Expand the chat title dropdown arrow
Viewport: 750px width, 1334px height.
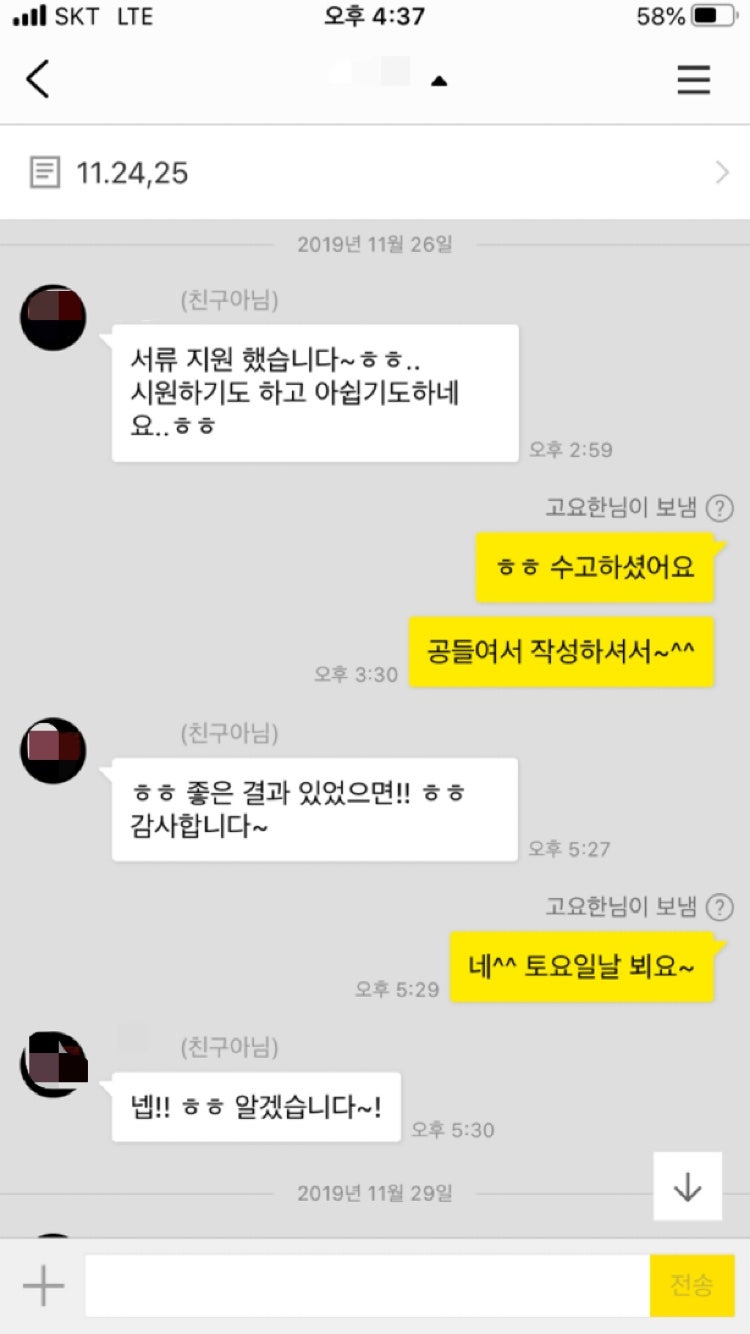coord(438,81)
